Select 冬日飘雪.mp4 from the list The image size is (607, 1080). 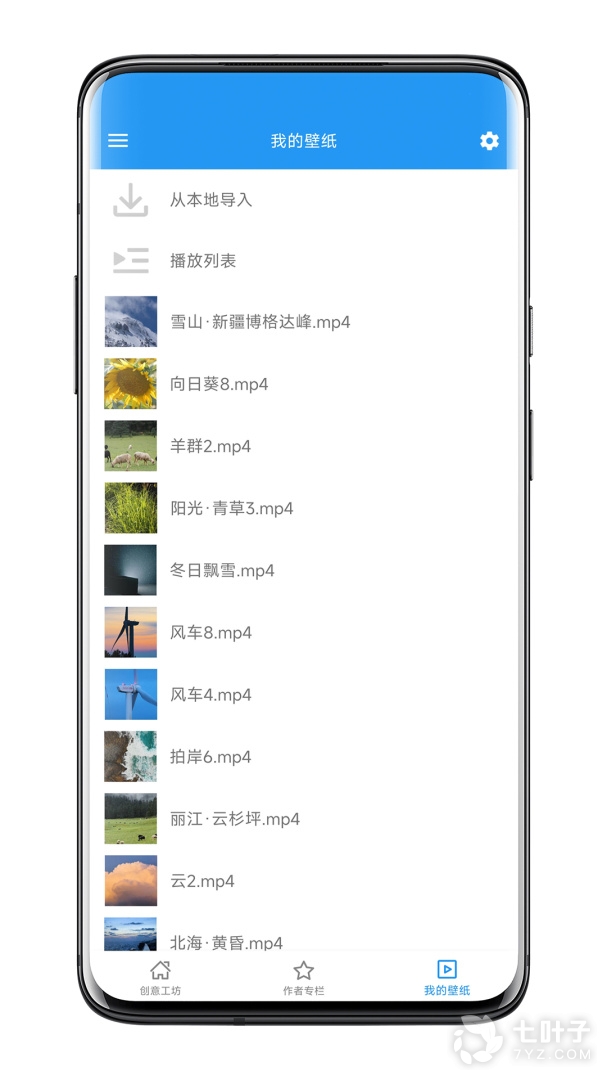coord(221,570)
